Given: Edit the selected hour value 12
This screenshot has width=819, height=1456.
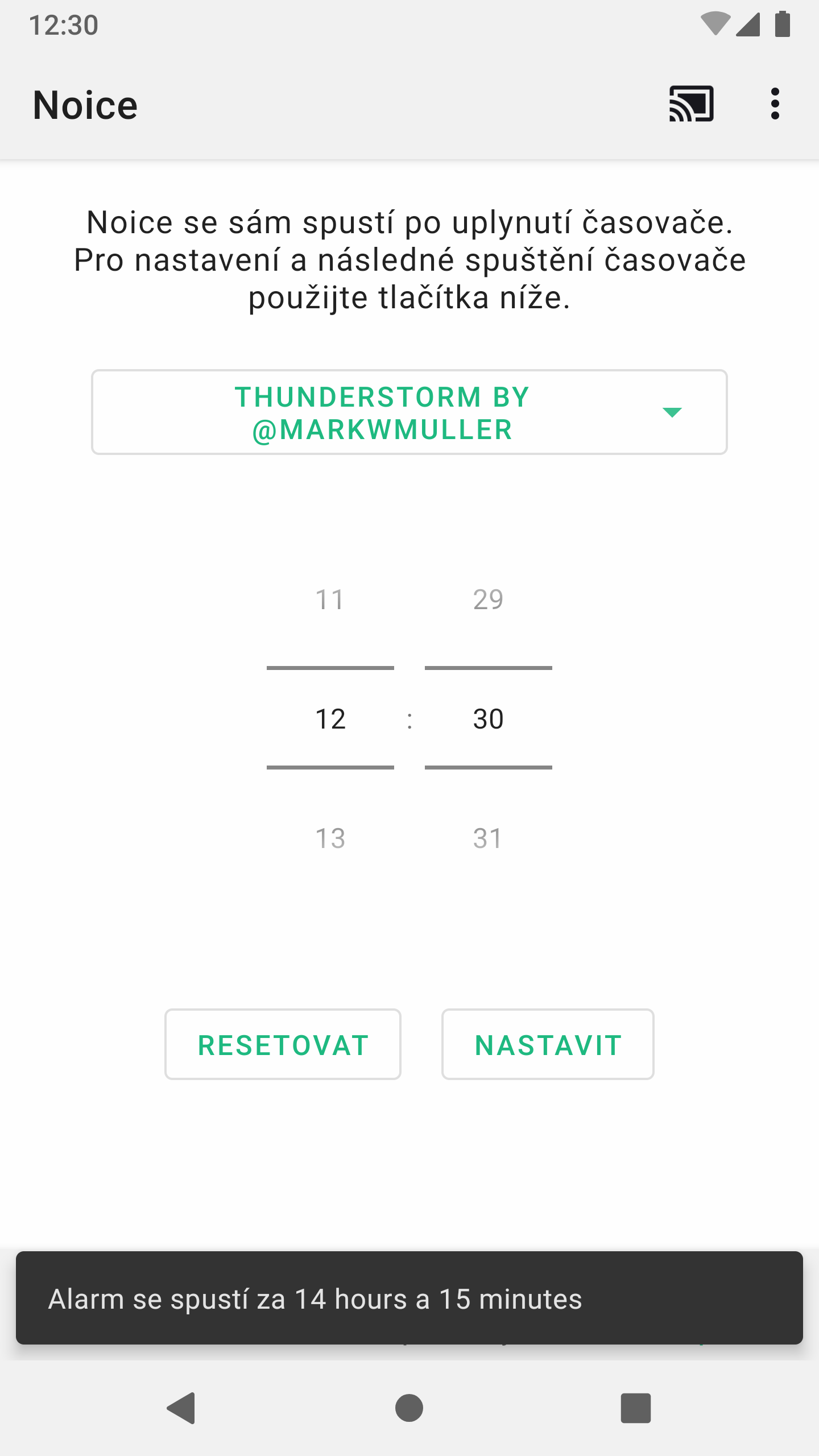Looking at the screenshot, I should (330, 719).
